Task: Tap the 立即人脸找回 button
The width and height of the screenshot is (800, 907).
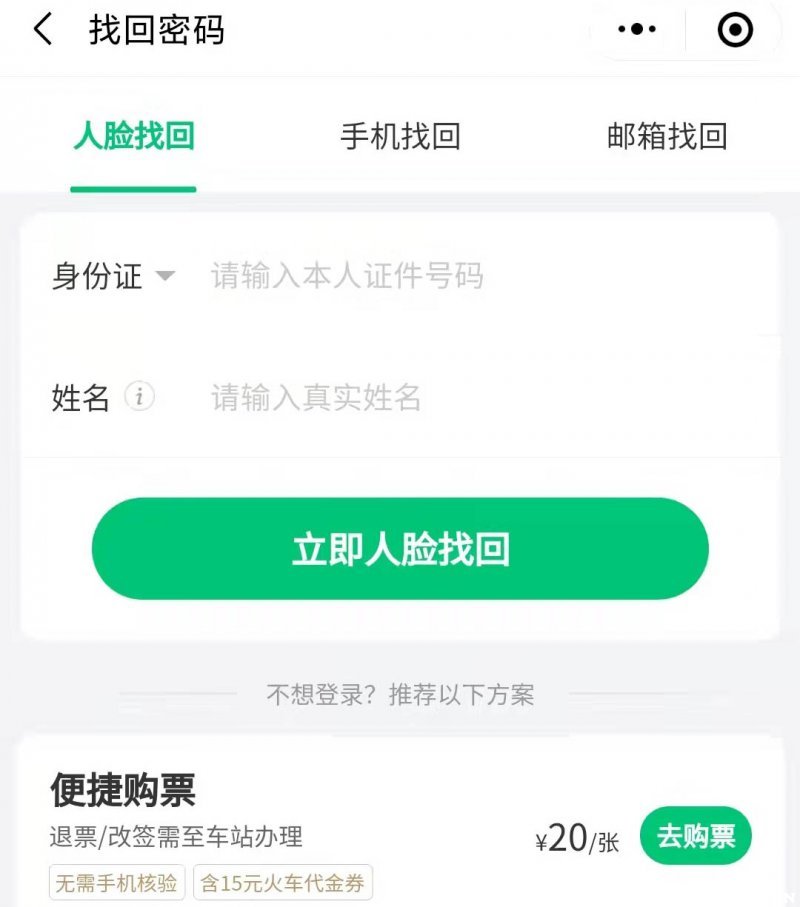Action: [400, 549]
